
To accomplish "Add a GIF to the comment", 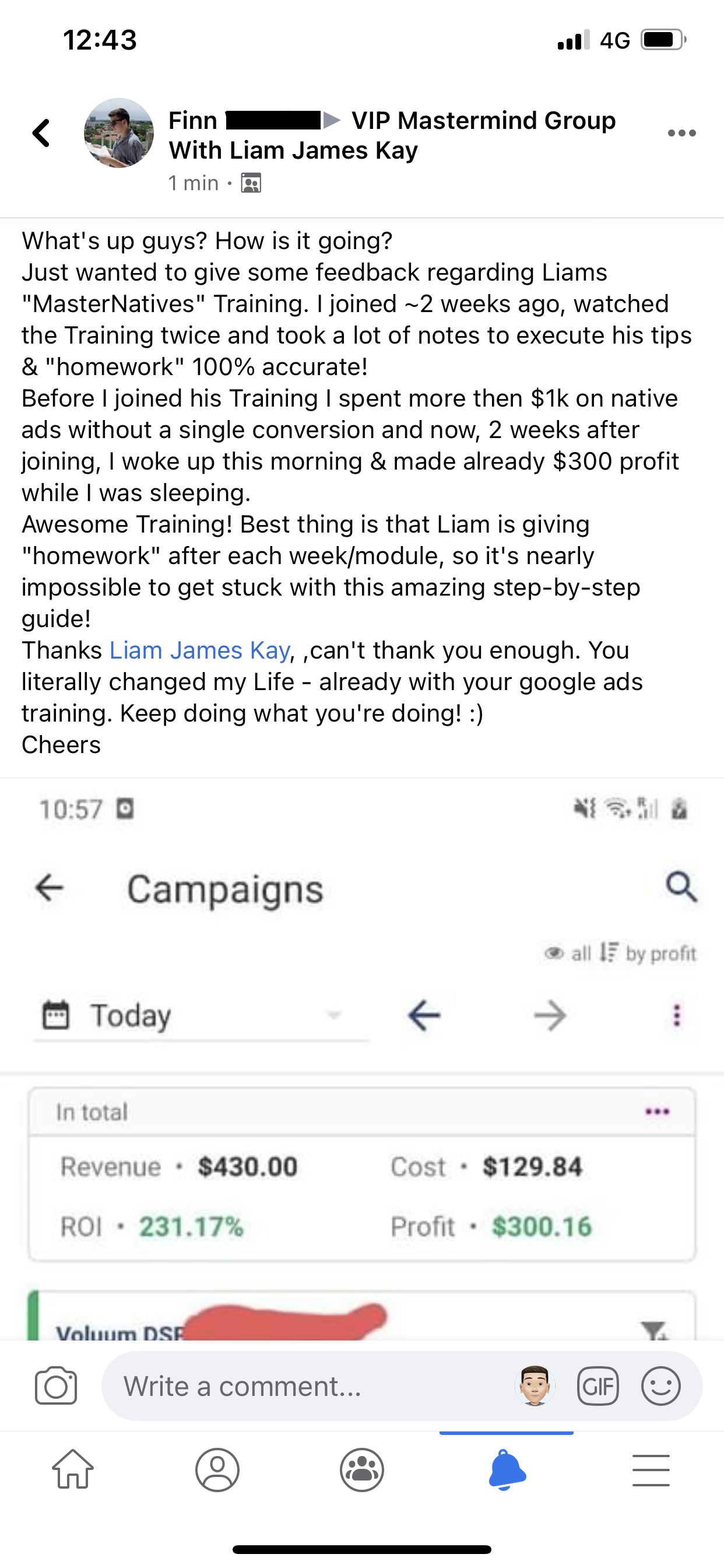I will coord(598,1386).
